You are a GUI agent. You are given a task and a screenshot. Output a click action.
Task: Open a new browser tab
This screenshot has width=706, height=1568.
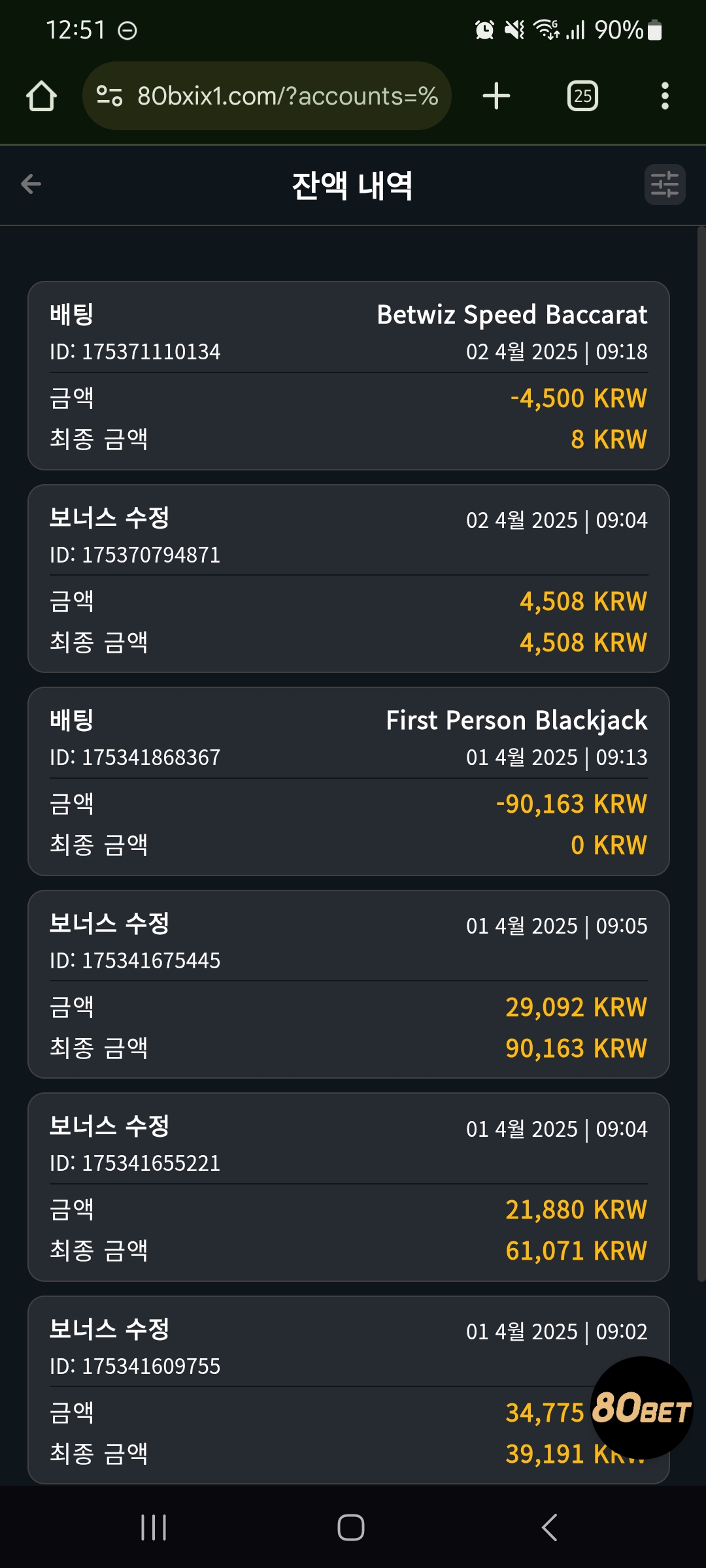pos(496,96)
